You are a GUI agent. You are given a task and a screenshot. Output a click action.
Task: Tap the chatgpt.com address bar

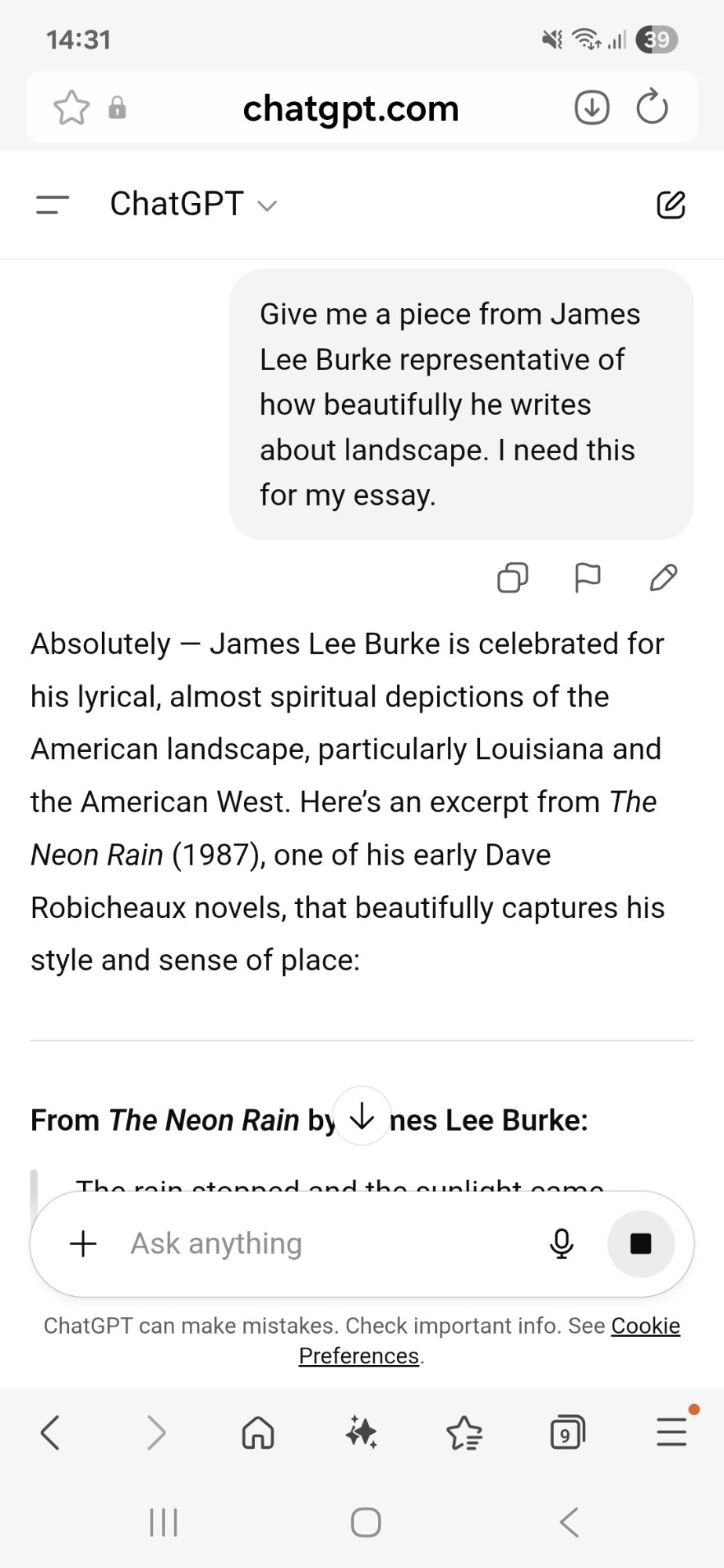coord(351,108)
